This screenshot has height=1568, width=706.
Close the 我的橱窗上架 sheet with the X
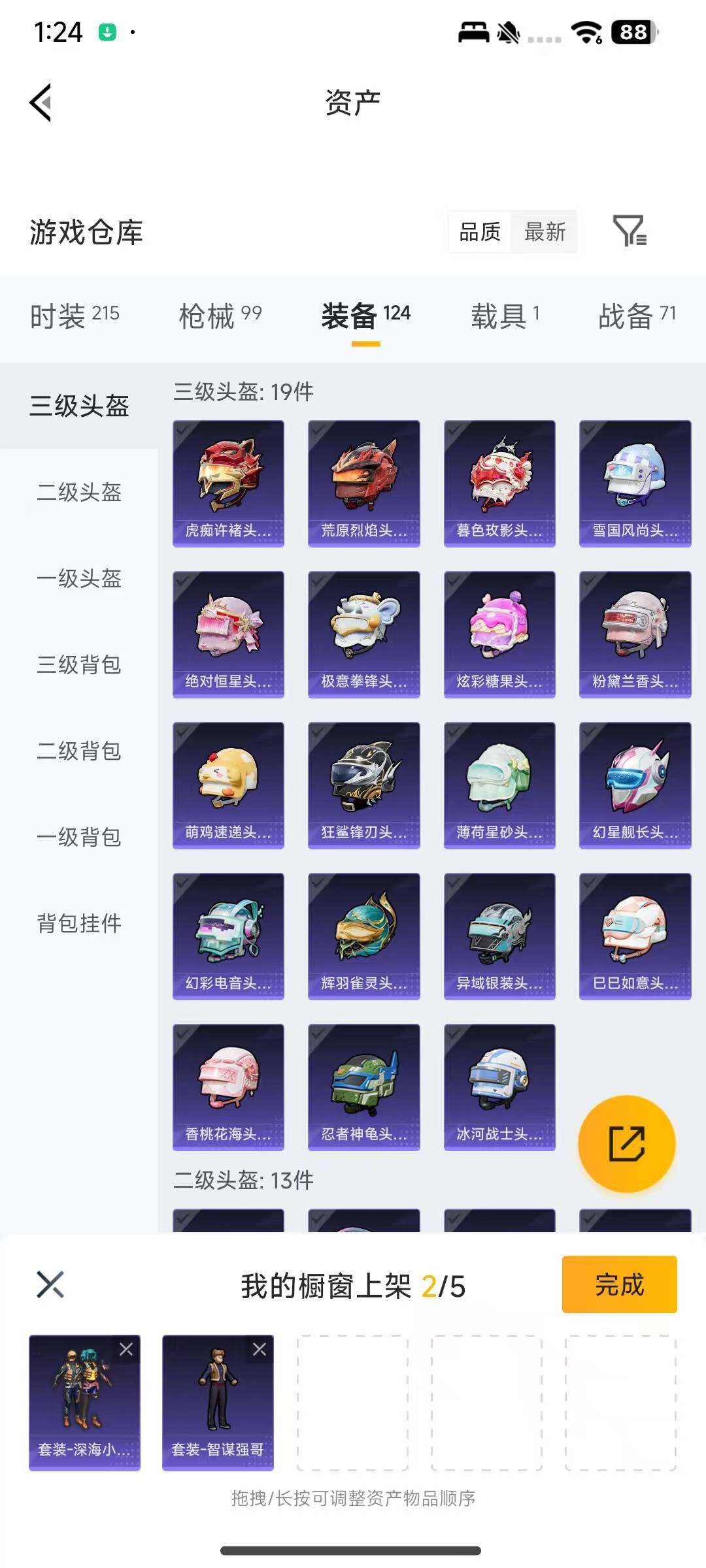49,1284
